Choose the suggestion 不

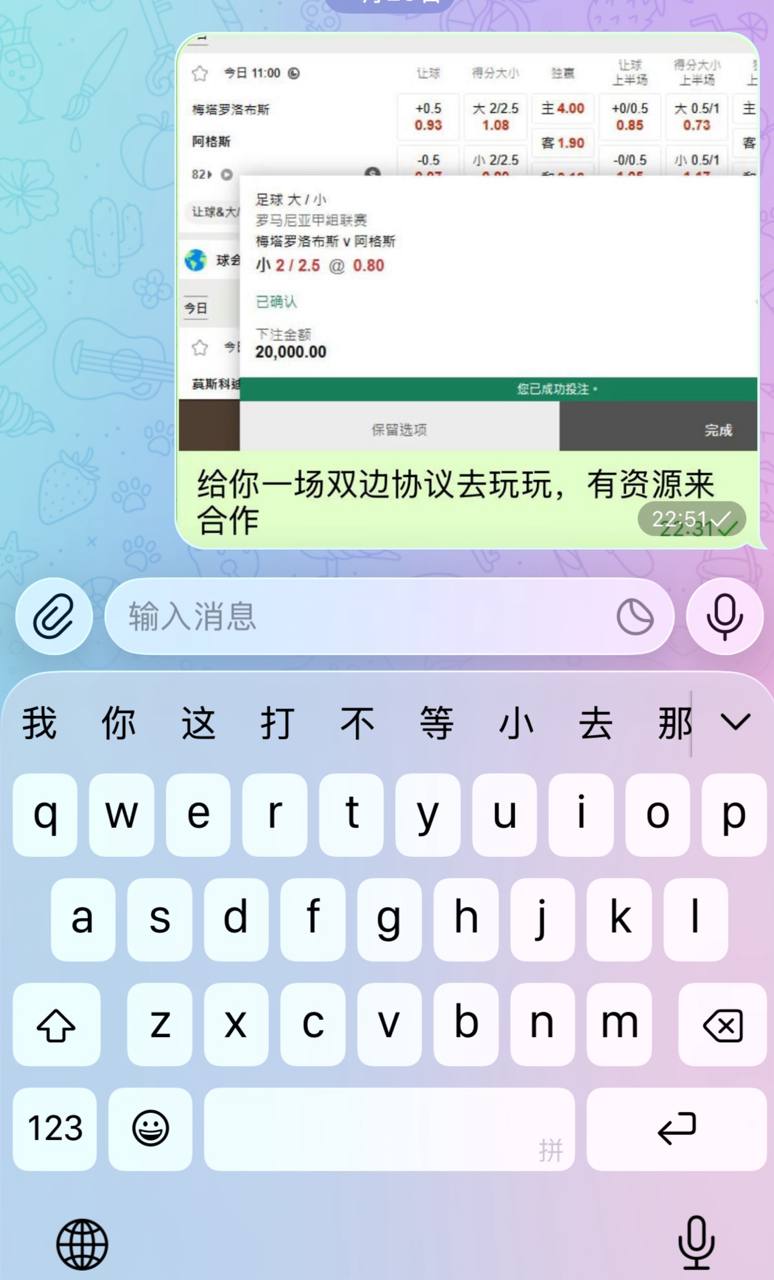(357, 723)
